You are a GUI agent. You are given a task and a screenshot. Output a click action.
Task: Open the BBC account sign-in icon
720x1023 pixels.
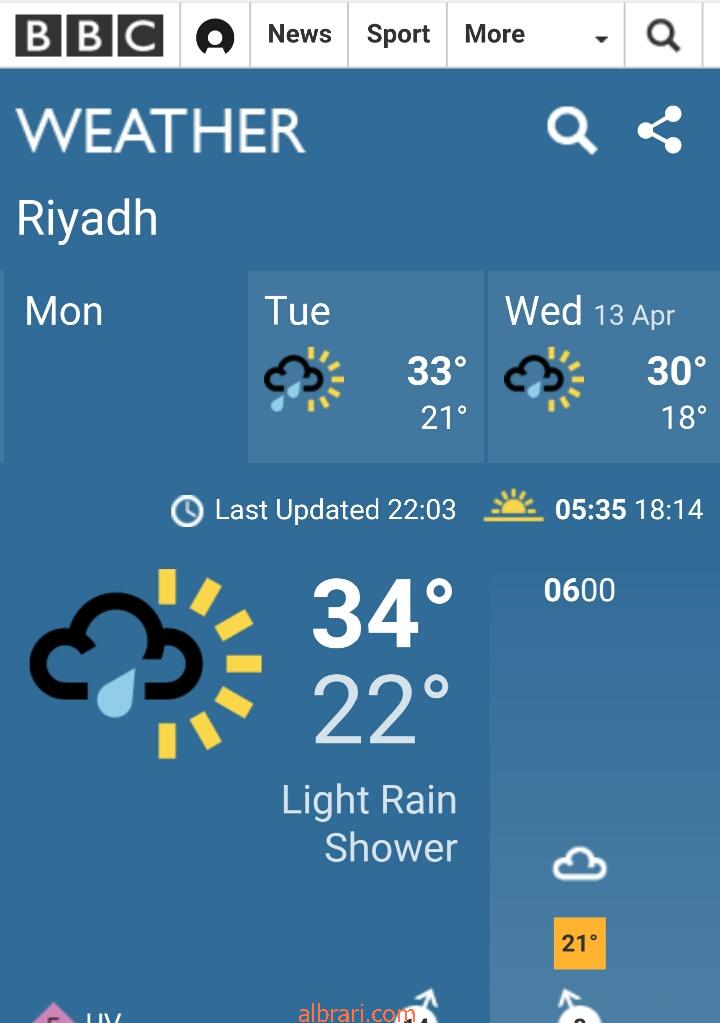[x=214, y=36]
